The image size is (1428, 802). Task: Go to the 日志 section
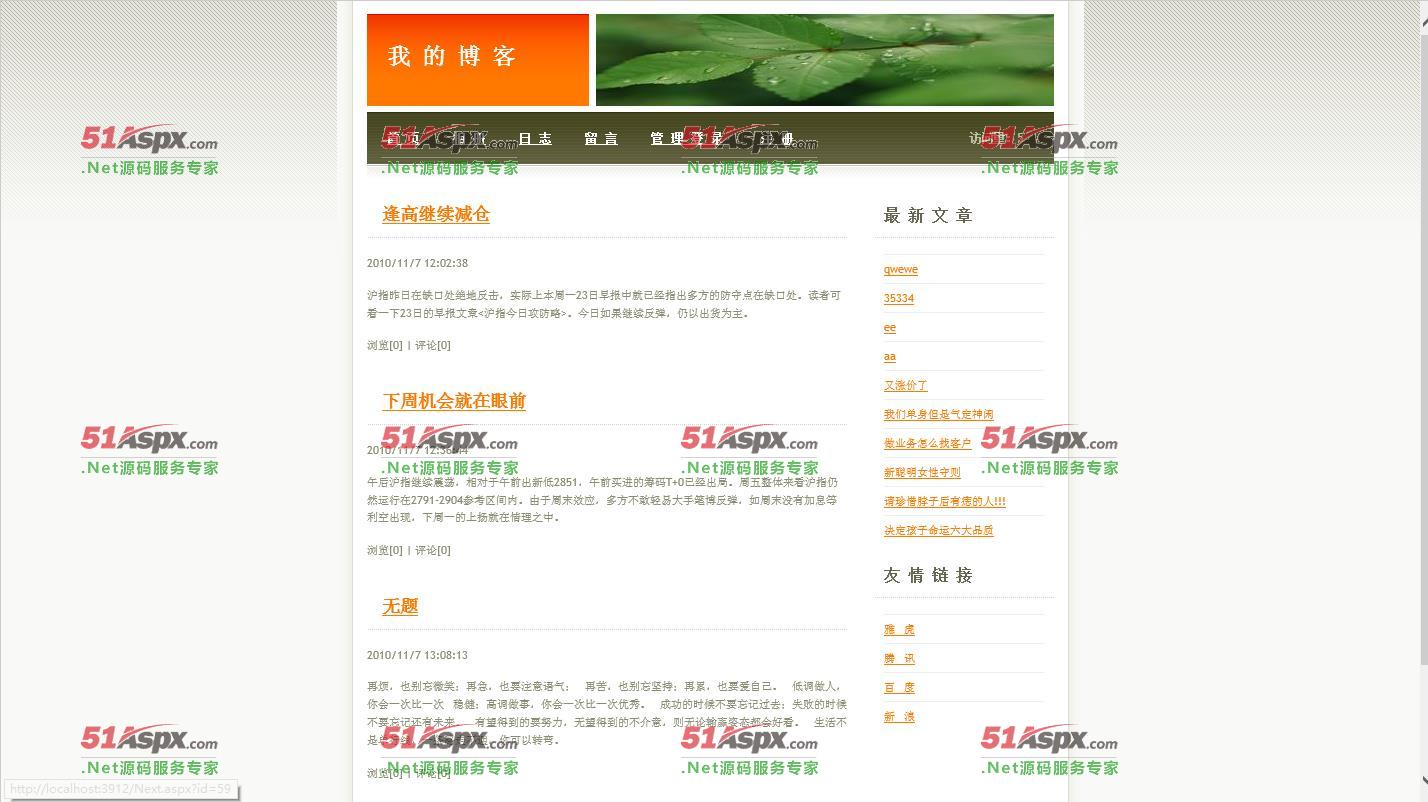(x=535, y=139)
